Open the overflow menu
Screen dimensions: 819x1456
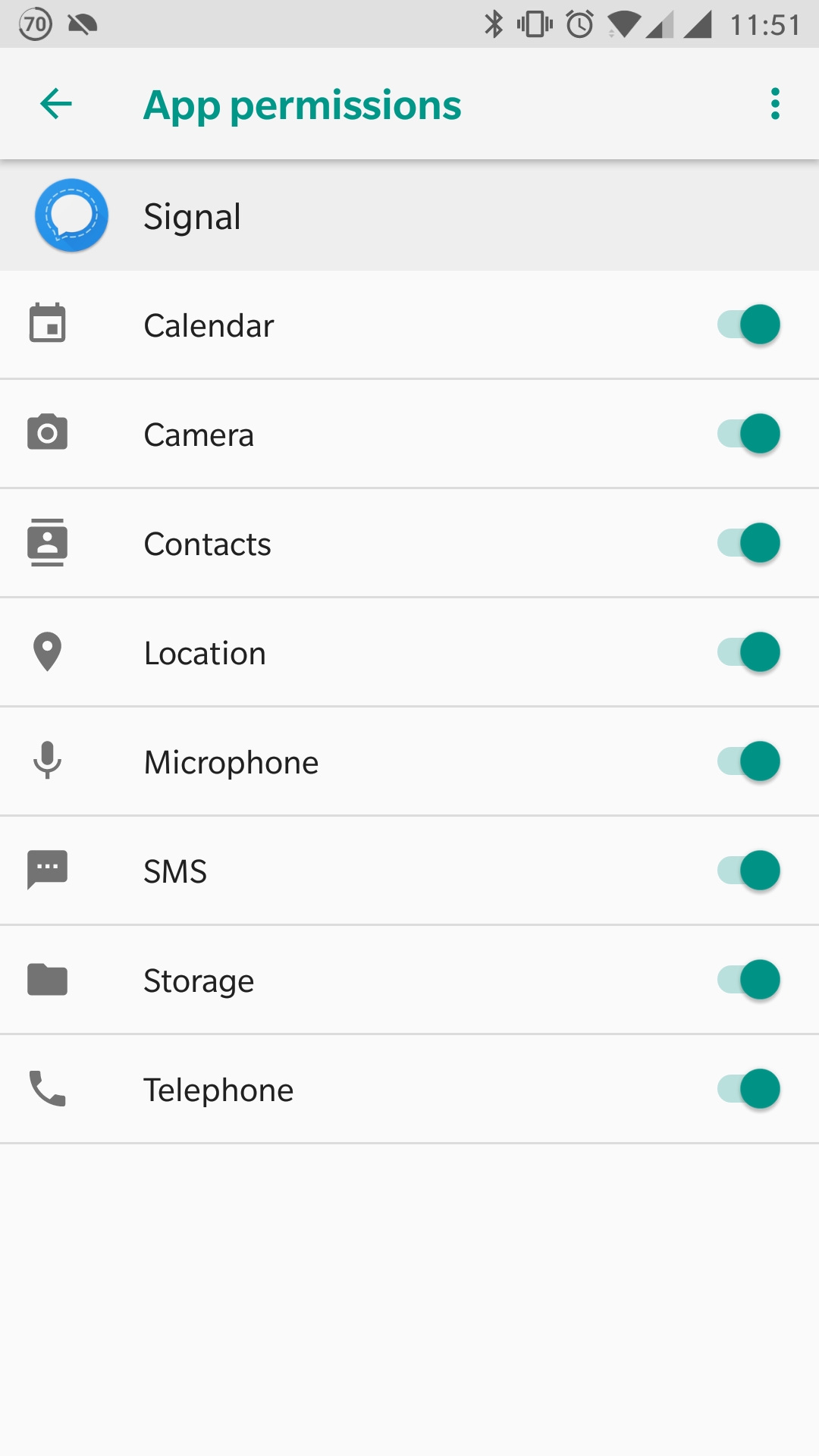click(x=774, y=105)
